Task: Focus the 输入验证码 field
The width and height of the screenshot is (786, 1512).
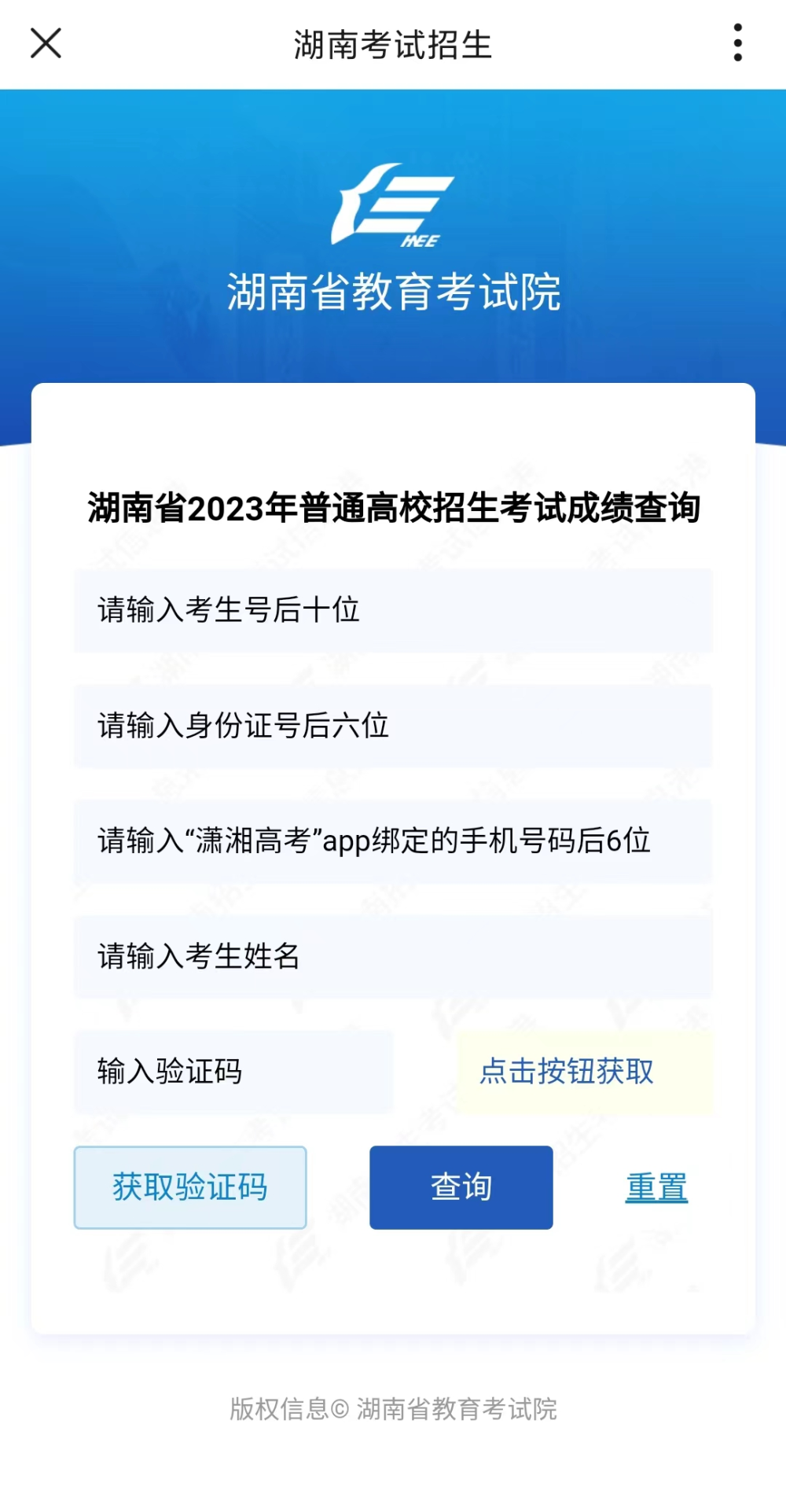Action: tap(233, 1072)
